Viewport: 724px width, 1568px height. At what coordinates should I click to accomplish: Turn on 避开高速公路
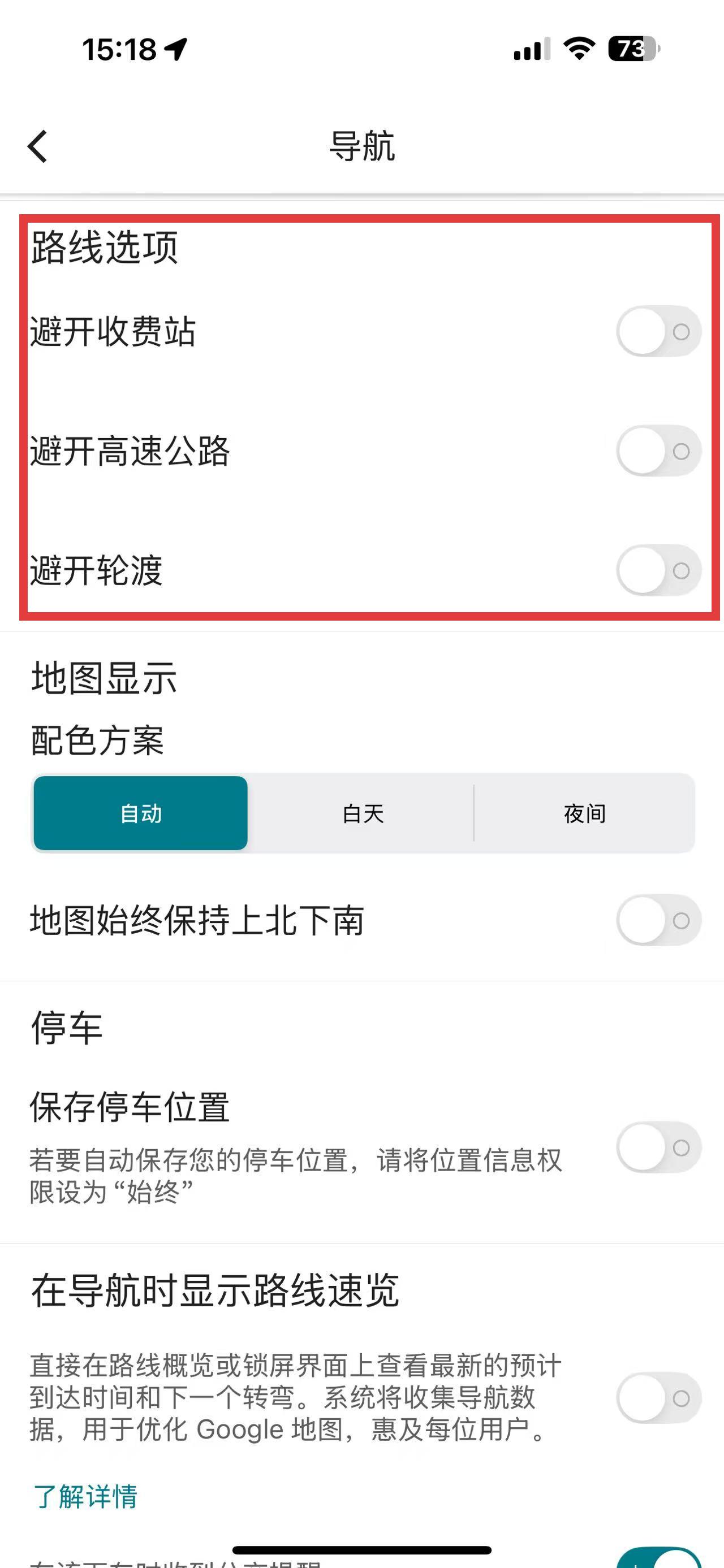pos(658,451)
